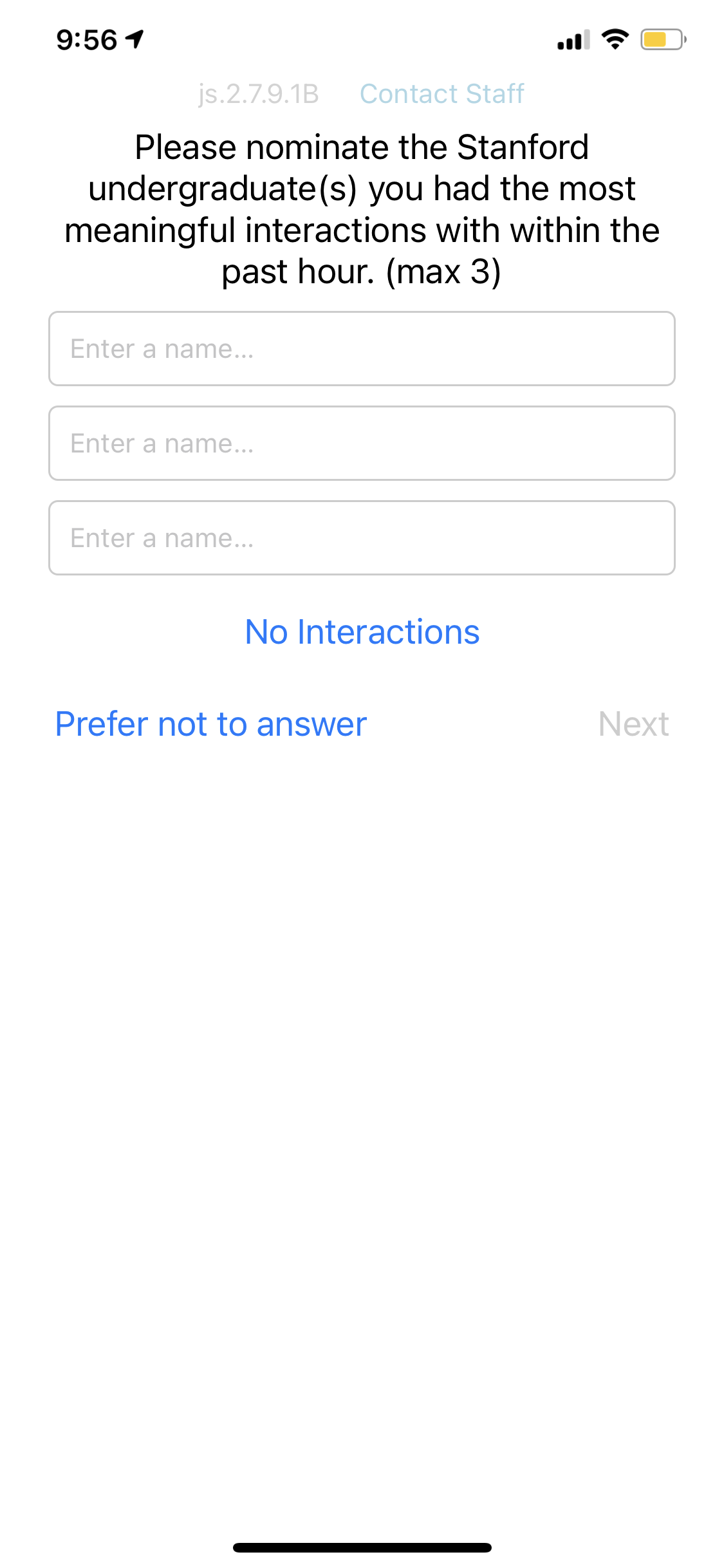Tap the Contact Staff link
724x1568 pixels.
(x=441, y=94)
